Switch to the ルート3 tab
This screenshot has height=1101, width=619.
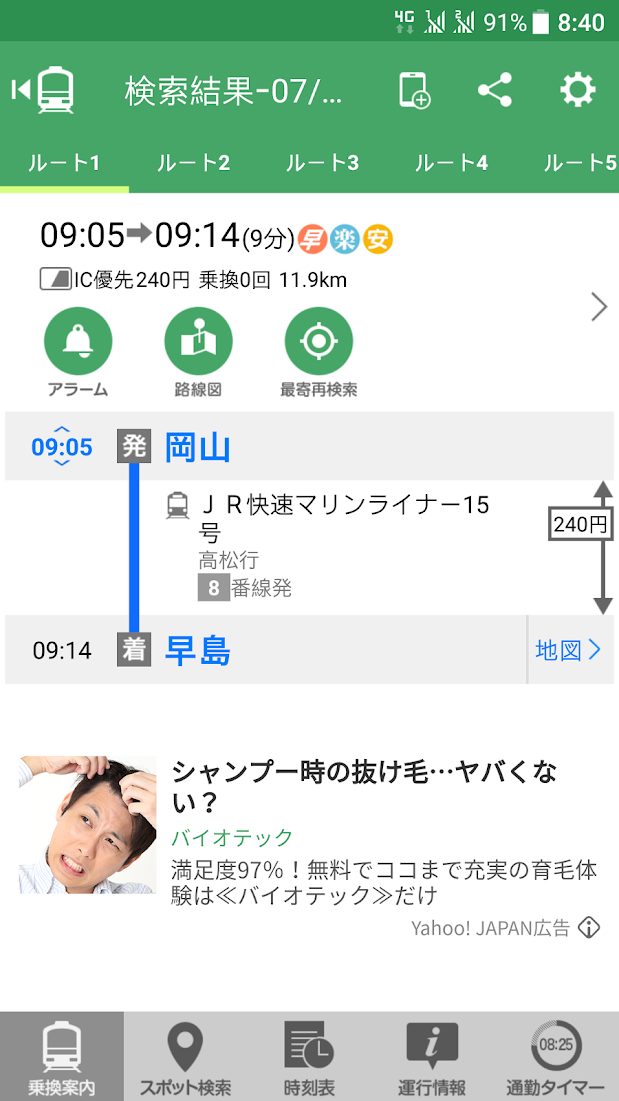pos(322,163)
